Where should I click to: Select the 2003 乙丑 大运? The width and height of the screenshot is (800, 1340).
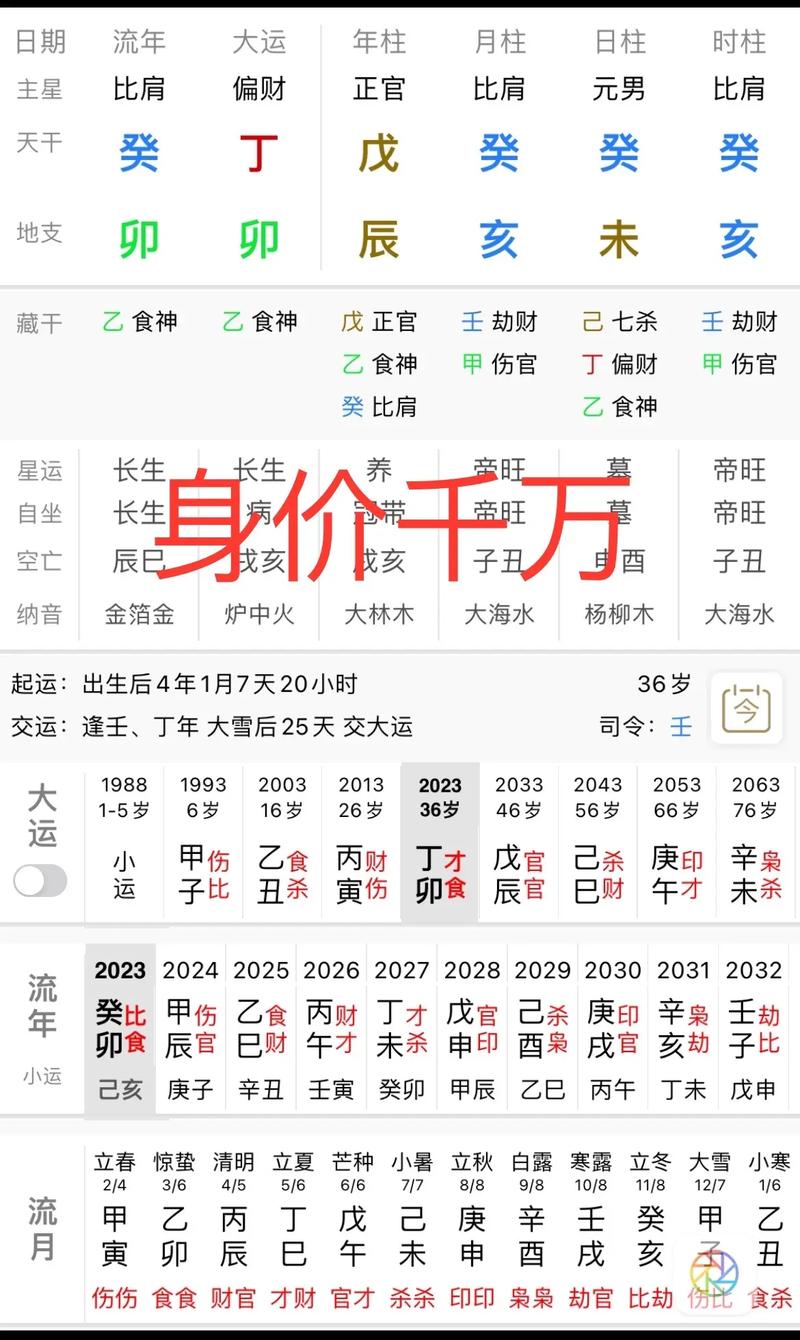[282, 842]
